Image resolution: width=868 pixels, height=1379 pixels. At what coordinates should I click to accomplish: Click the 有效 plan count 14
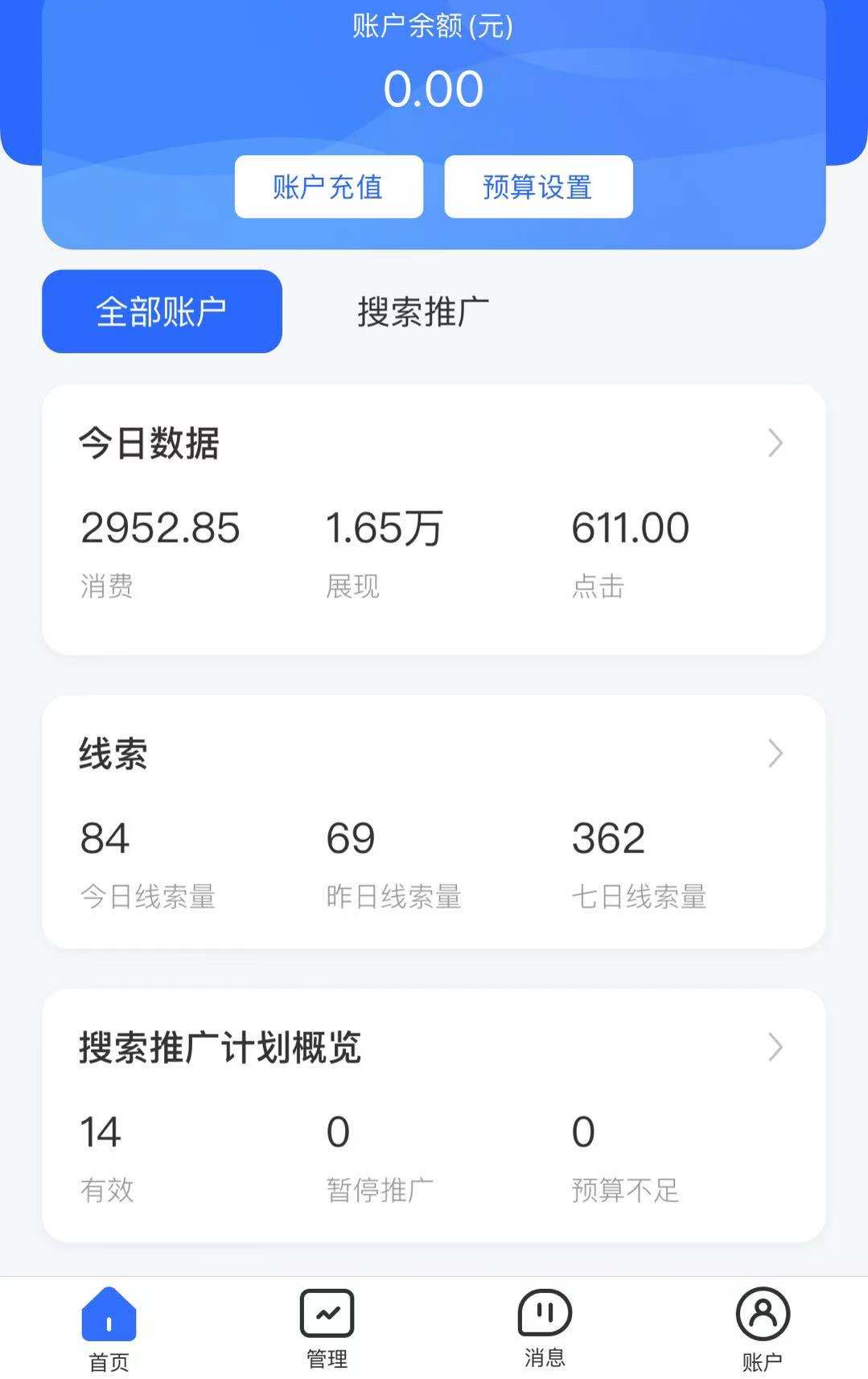(x=101, y=1132)
